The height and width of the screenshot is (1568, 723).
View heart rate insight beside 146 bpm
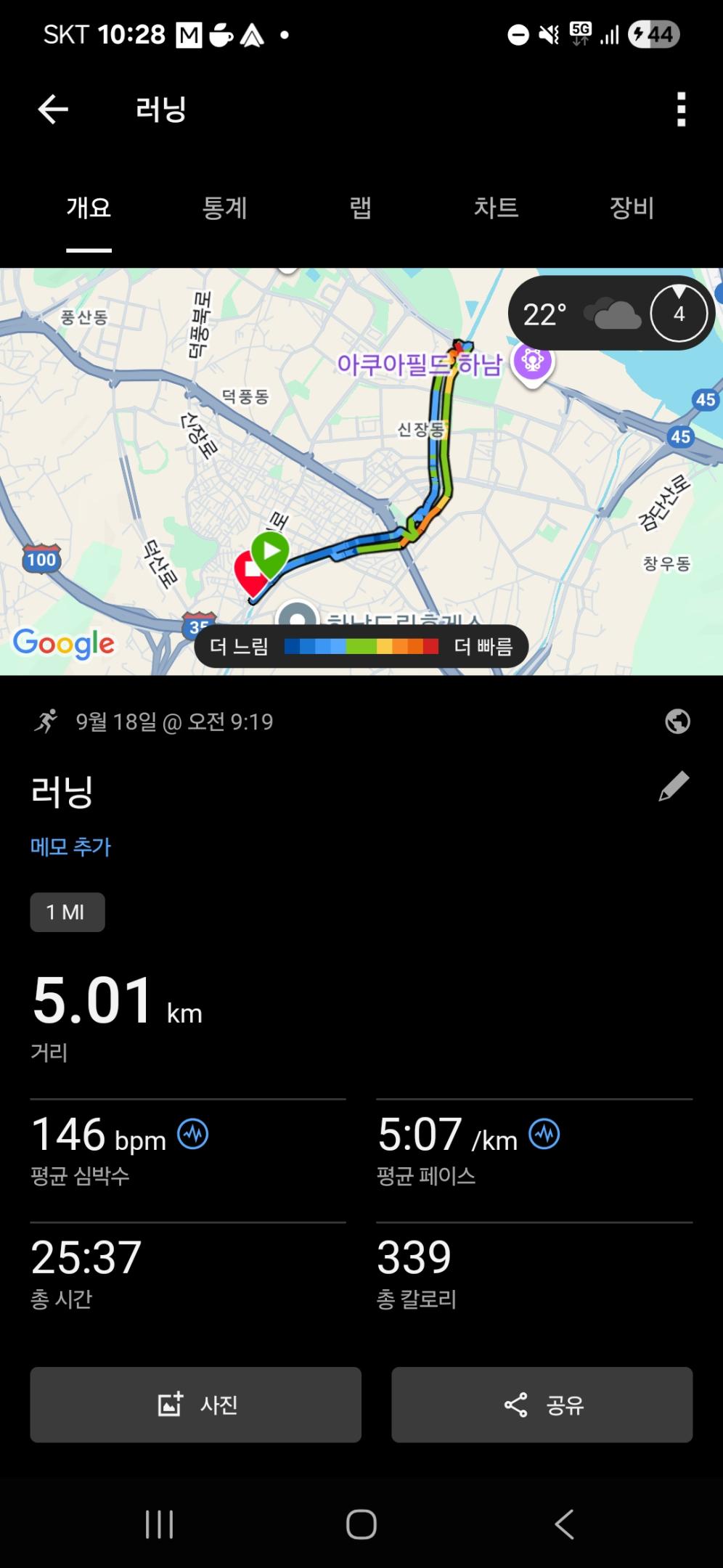pyautogui.click(x=193, y=1135)
